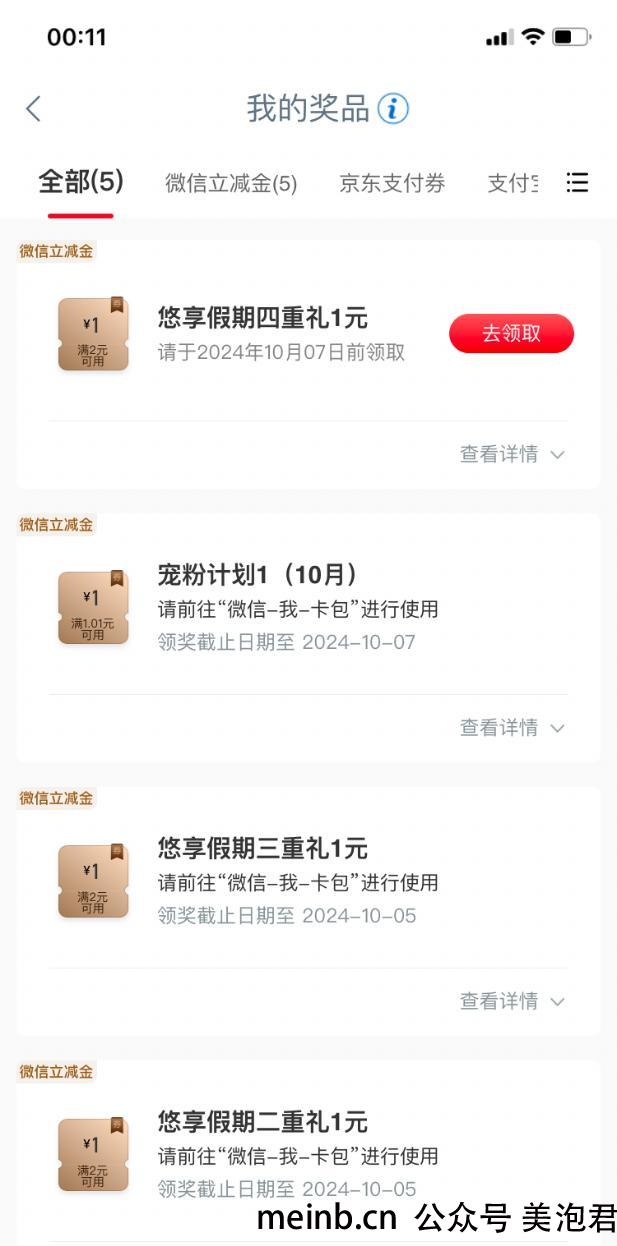The image size is (617, 1246).
Task: Expand 查看详情 under 悠享假期三重礼1元
Action: click(512, 1001)
